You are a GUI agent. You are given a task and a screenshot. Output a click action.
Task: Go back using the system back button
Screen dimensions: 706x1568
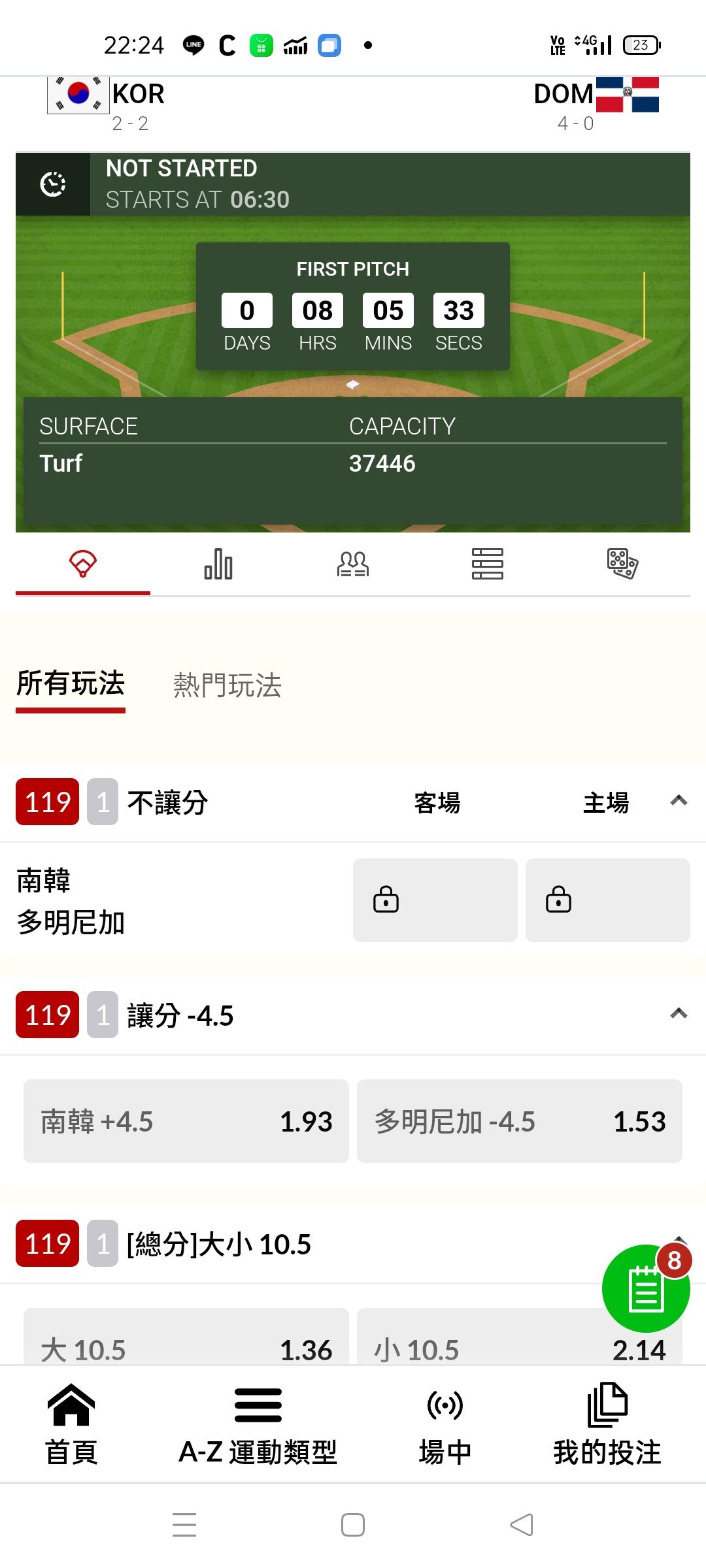[x=522, y=1525]
